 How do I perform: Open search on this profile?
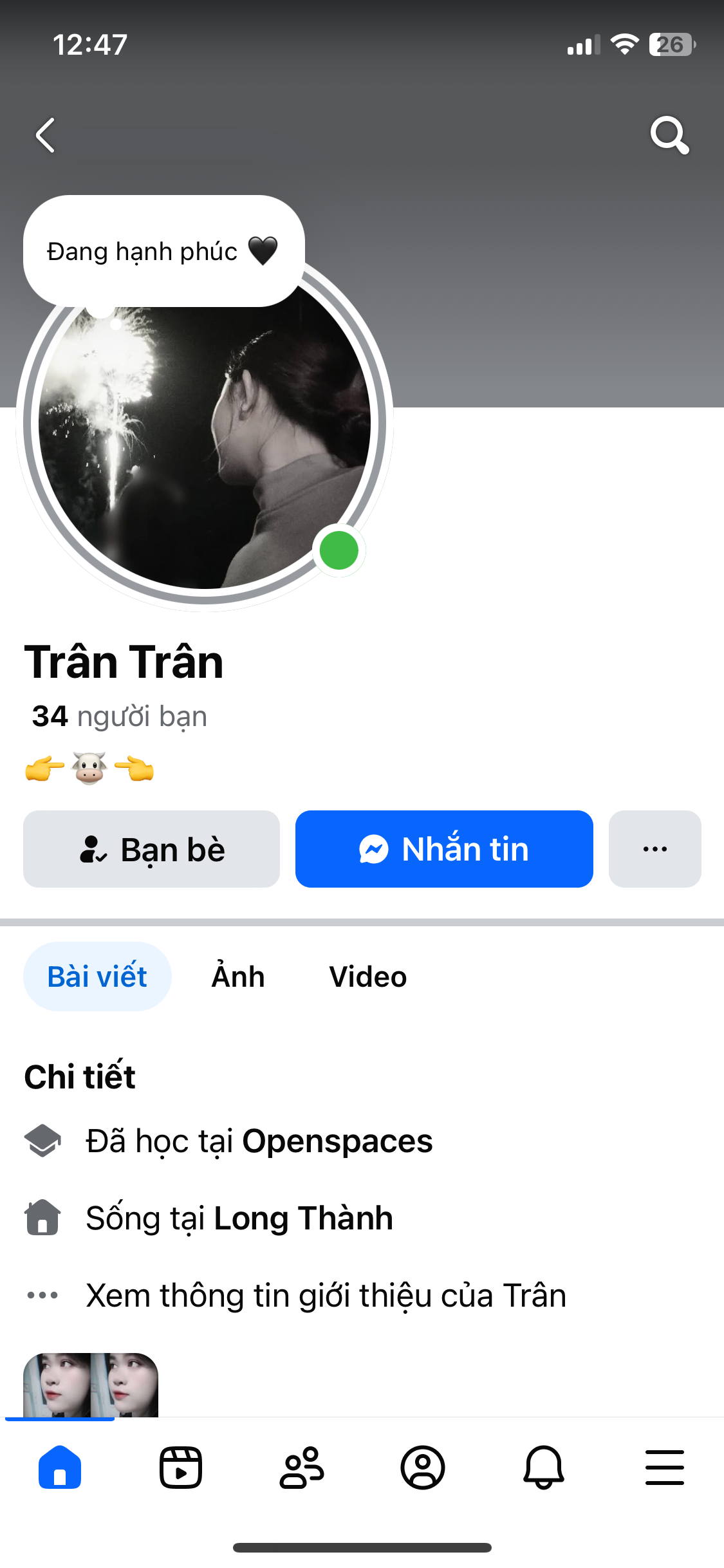pos(669,135)
